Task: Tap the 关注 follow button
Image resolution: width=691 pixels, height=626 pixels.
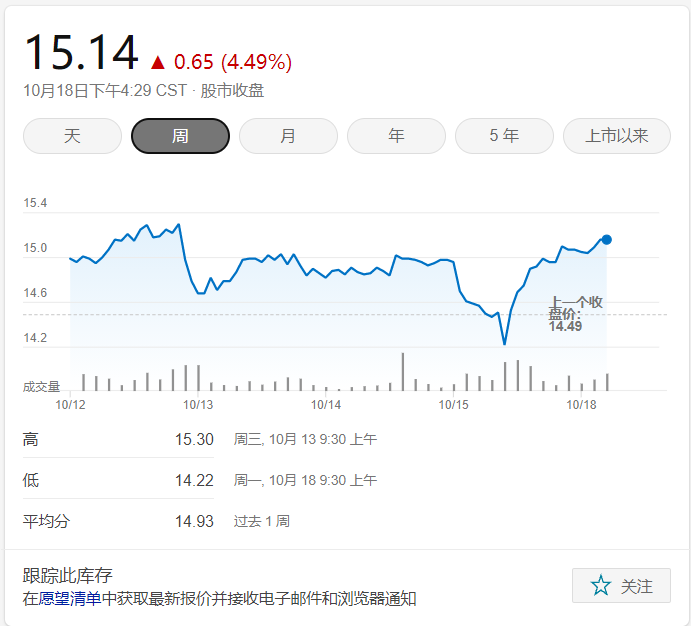Action: pyautogui.click(x=621, y=586)
